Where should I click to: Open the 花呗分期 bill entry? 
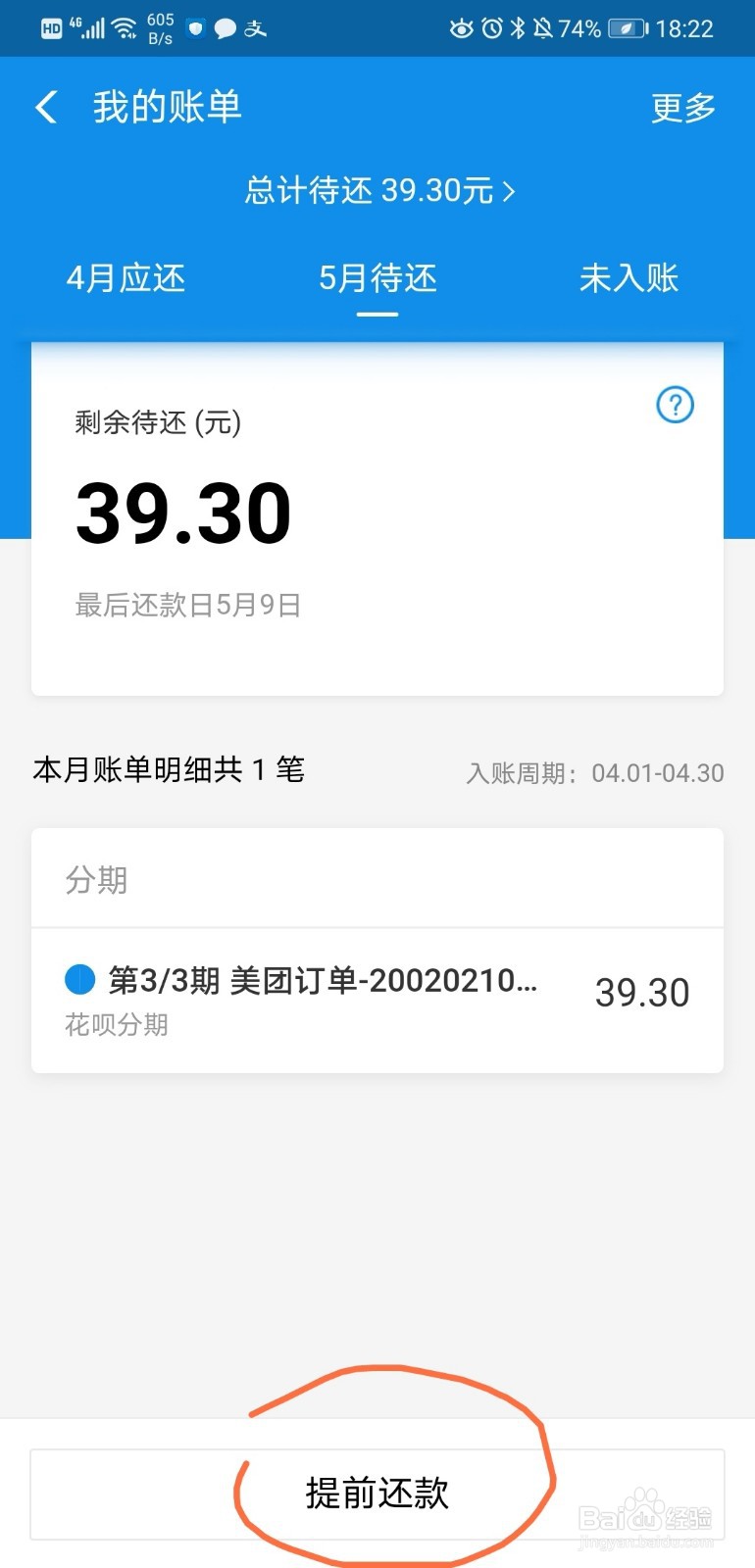click(x=116, y=1024)
